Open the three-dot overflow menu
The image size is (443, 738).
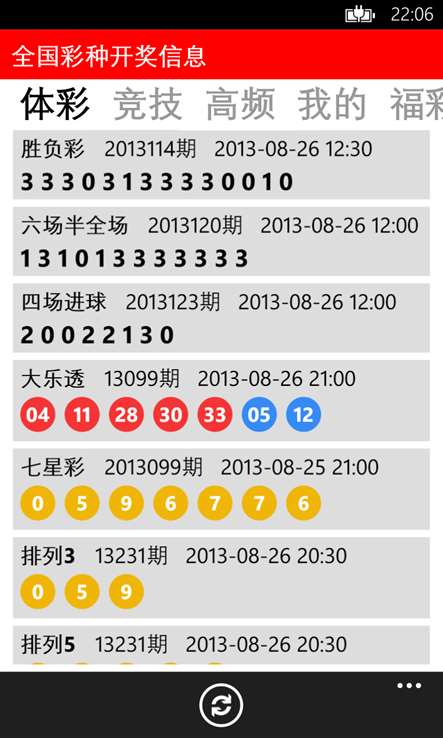(x=409, y=686)
